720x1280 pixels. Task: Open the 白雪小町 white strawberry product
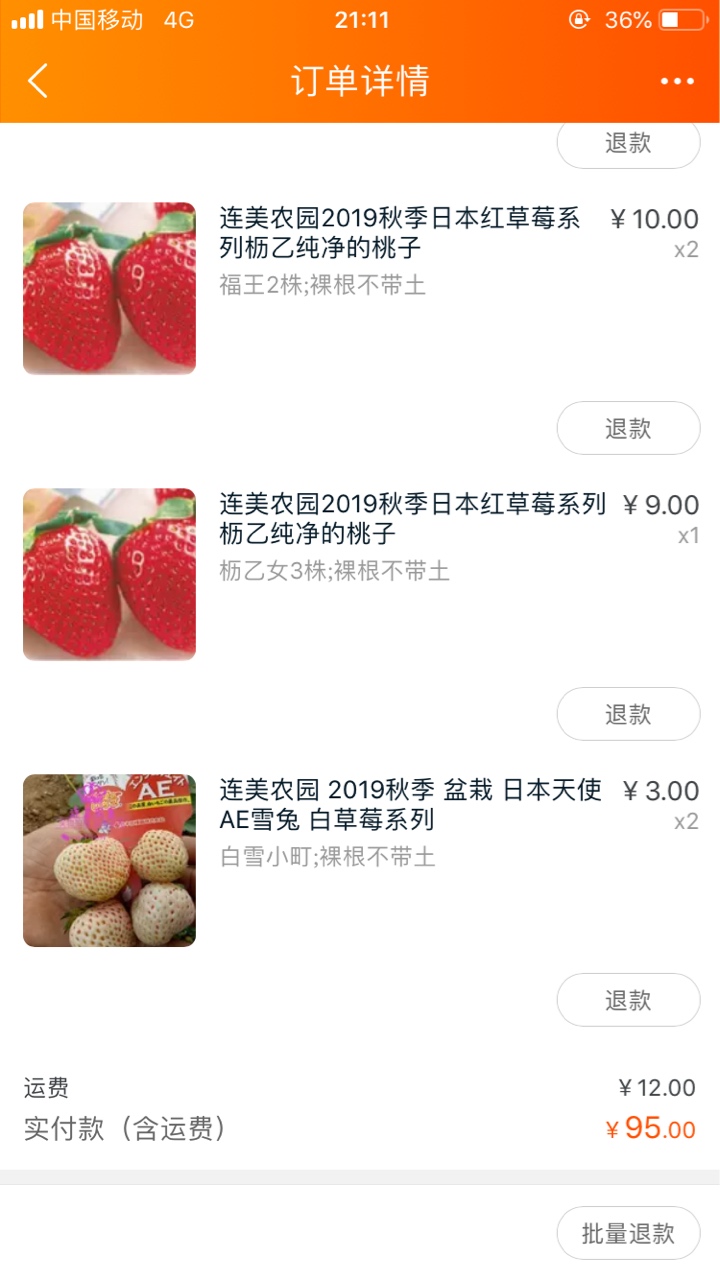tap(109, 860)
